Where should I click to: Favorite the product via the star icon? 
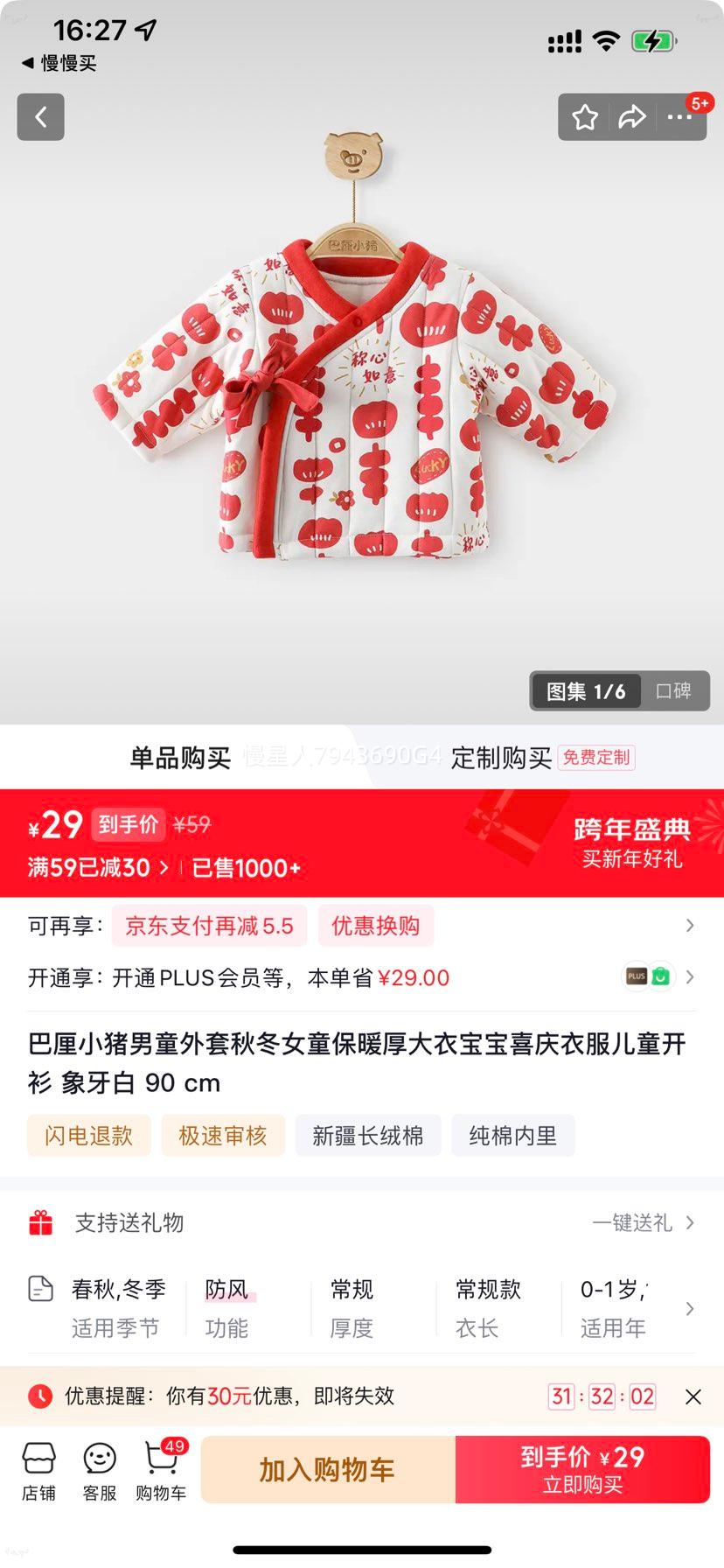click(583, 116)
